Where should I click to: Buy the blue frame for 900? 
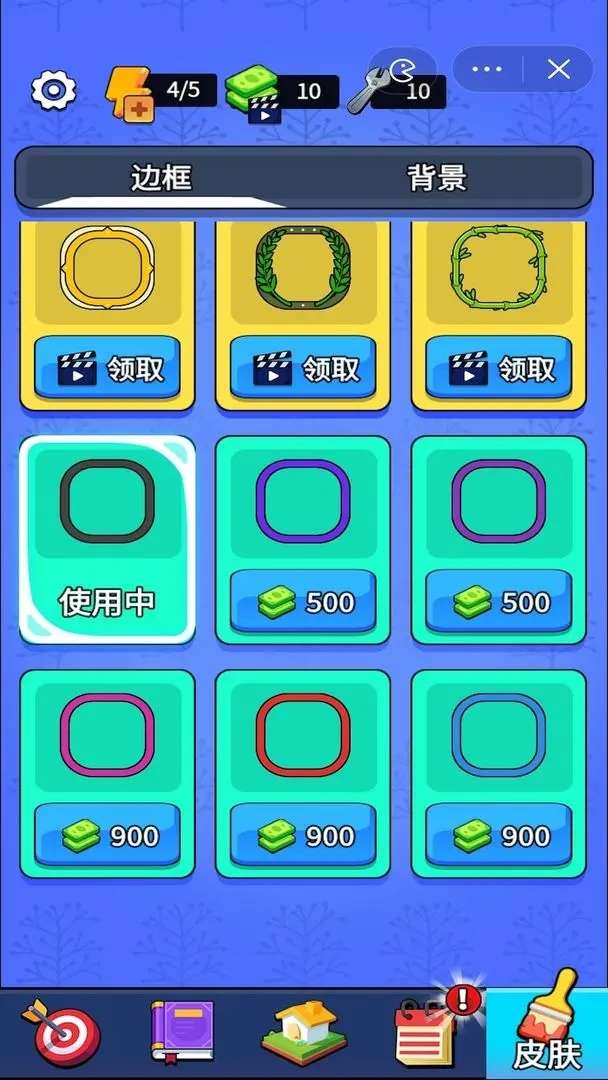[x=500, y=836]
